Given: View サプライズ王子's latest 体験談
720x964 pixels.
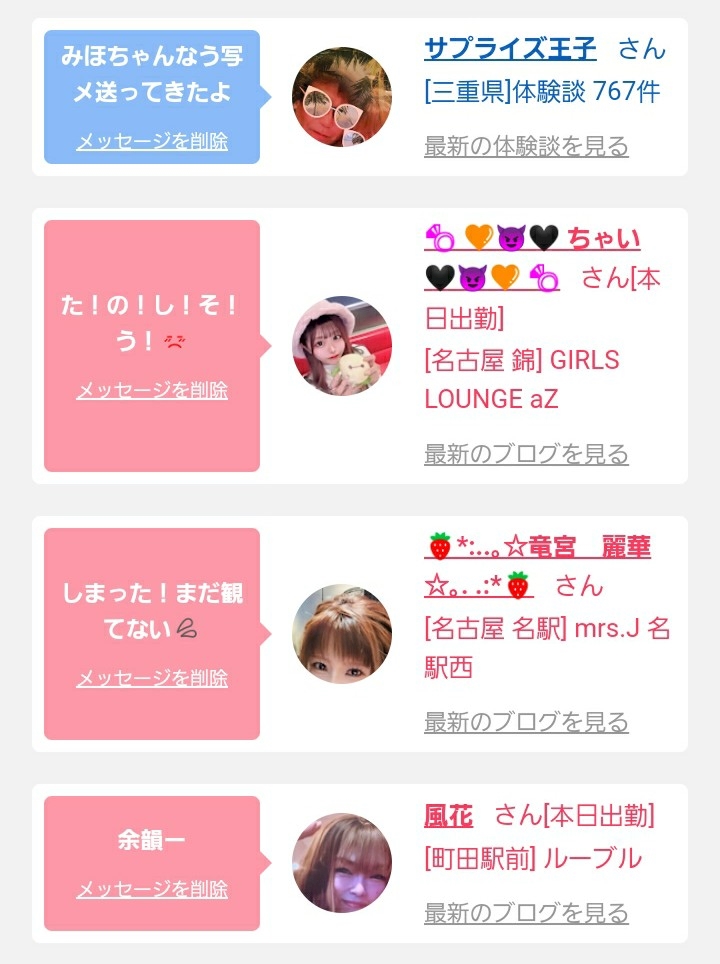Looking at the screenshot, I should coord(526,147).
